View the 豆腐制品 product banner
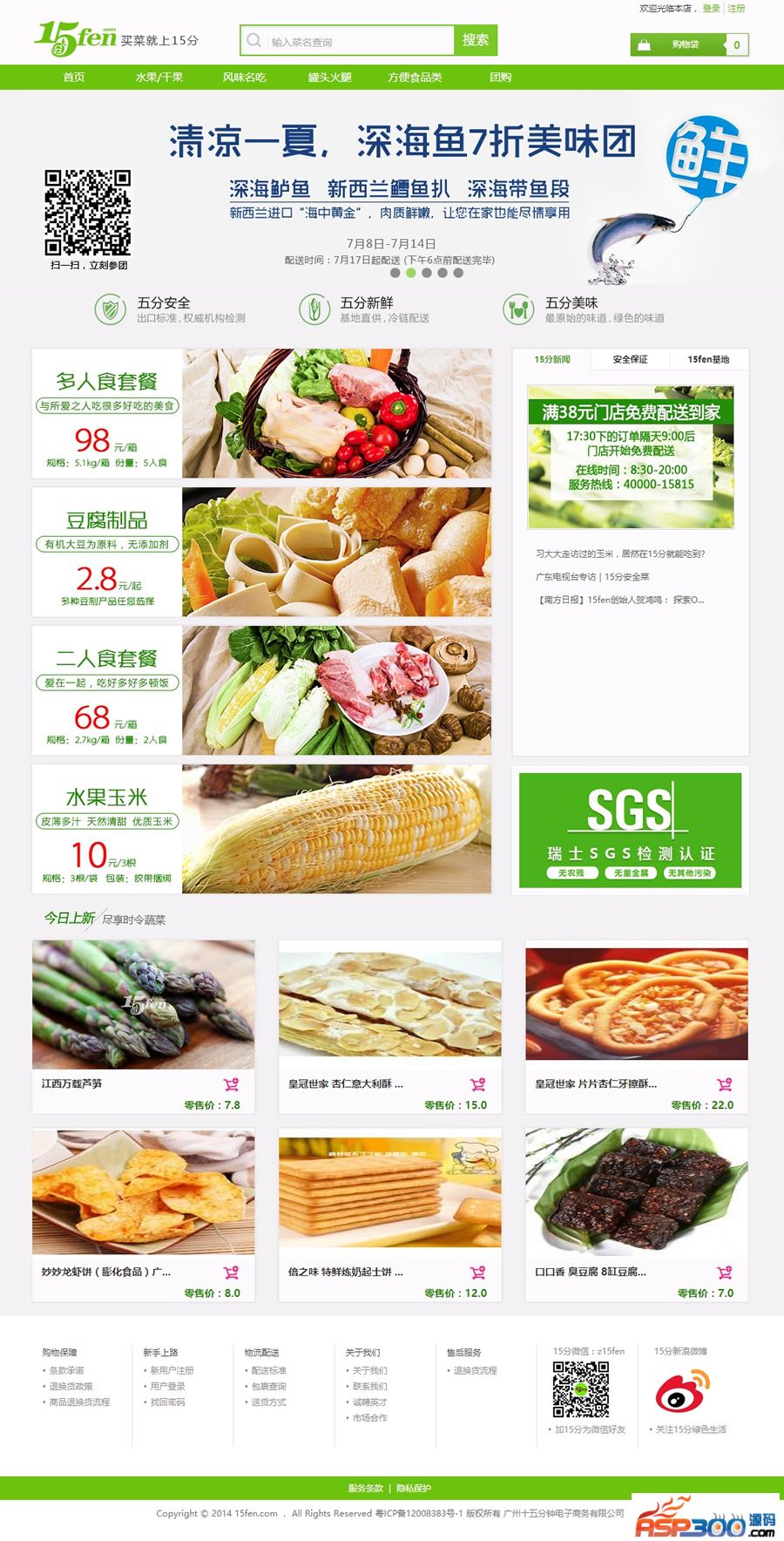Screen dimensions: 784x1541 261,552
